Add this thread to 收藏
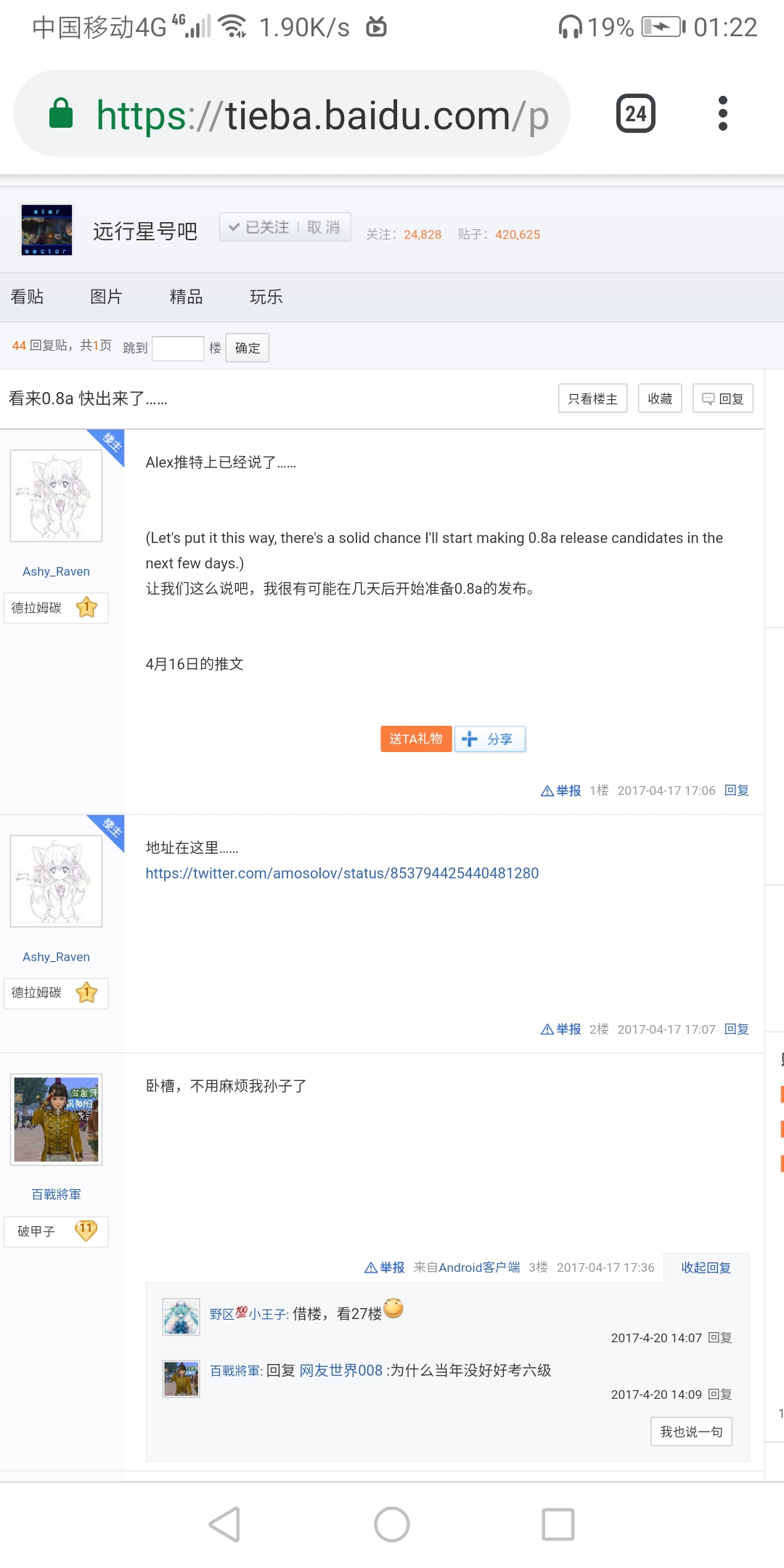Viewport: 784px width, 1568px height. click(x=659, y=398)
